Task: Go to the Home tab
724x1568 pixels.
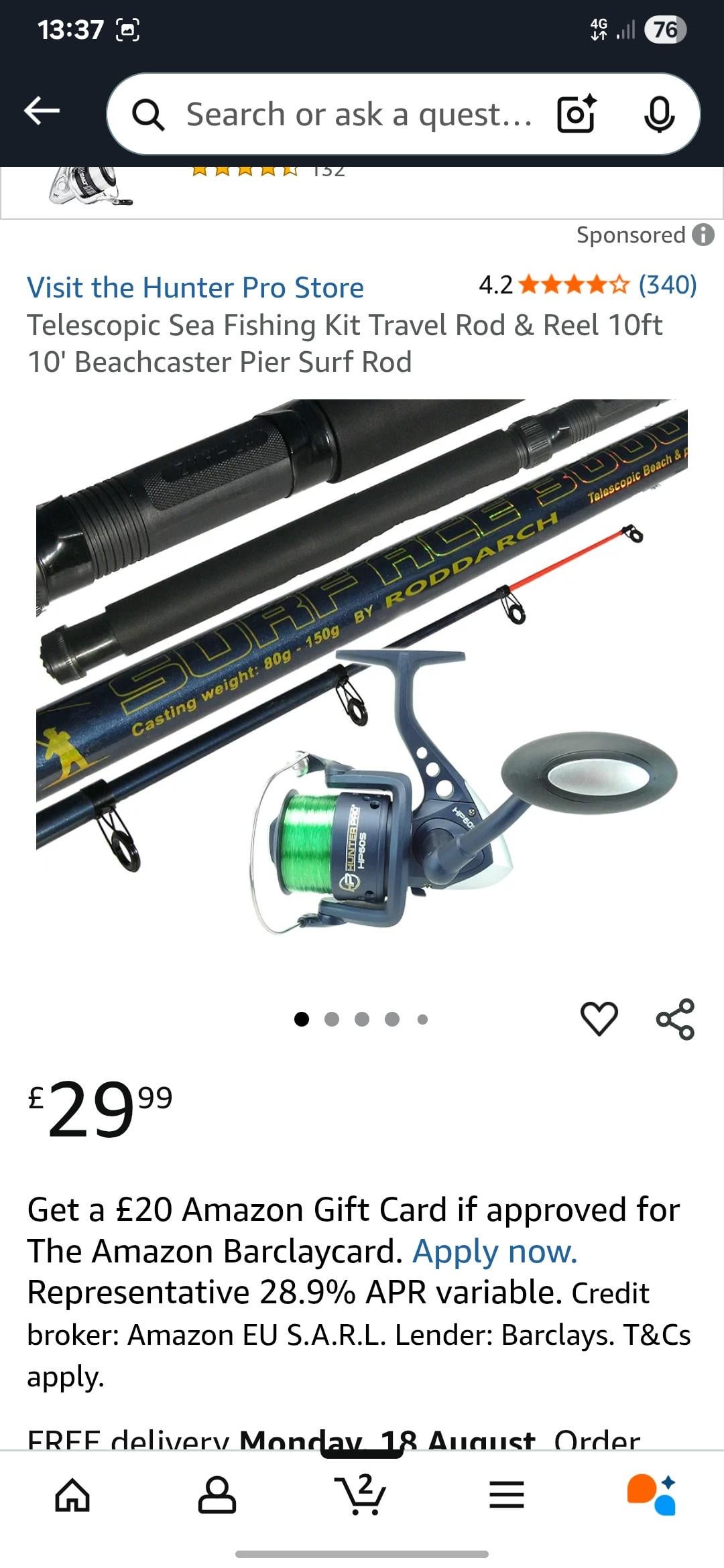Action: [x=72, y=1495]
